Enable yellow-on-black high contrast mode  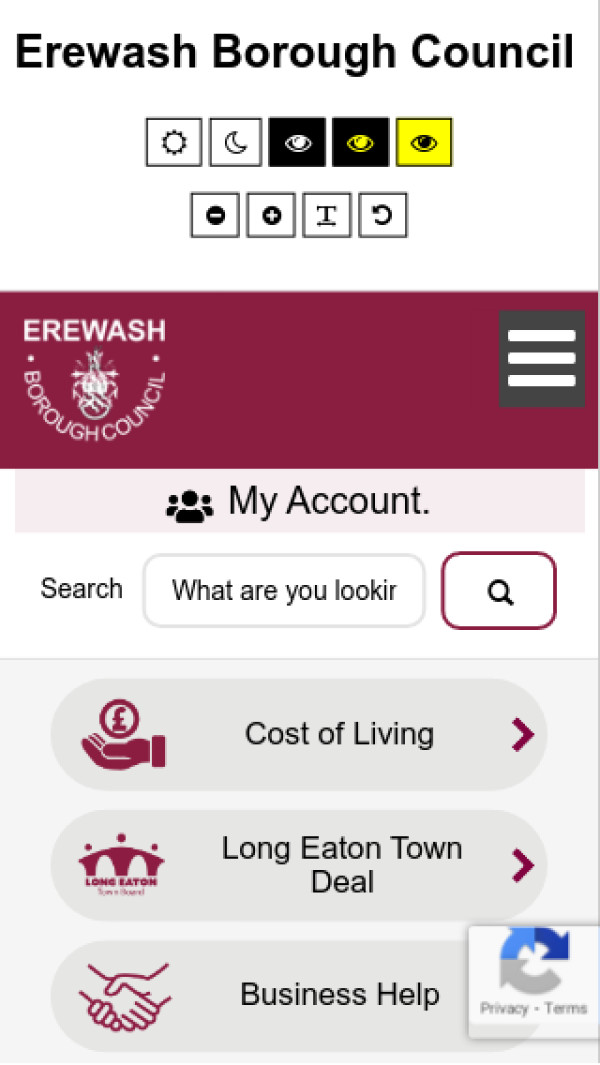point(360,143)
